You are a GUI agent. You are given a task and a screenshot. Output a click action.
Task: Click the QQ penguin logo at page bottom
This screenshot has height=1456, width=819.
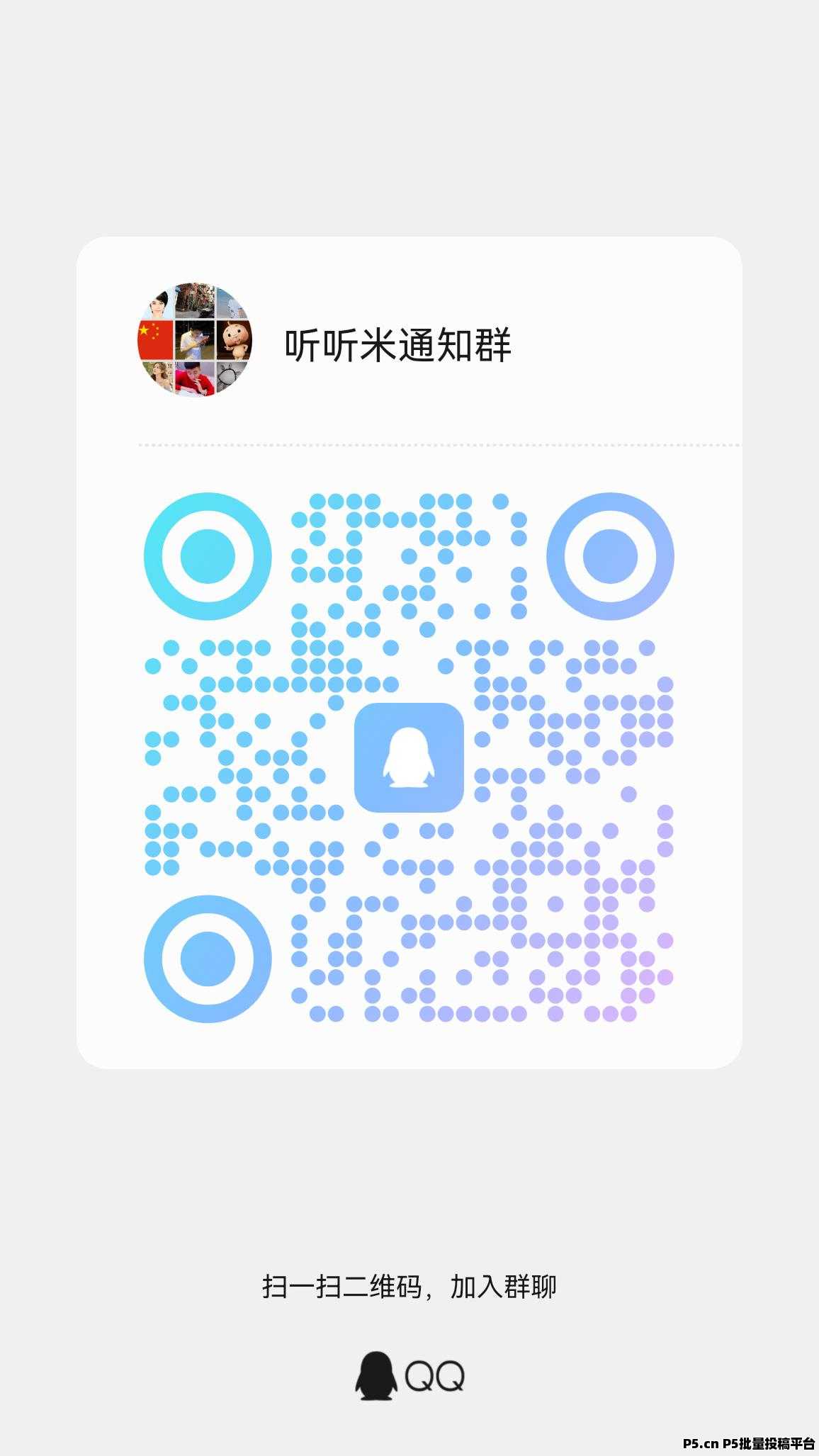pos(379,1375)
